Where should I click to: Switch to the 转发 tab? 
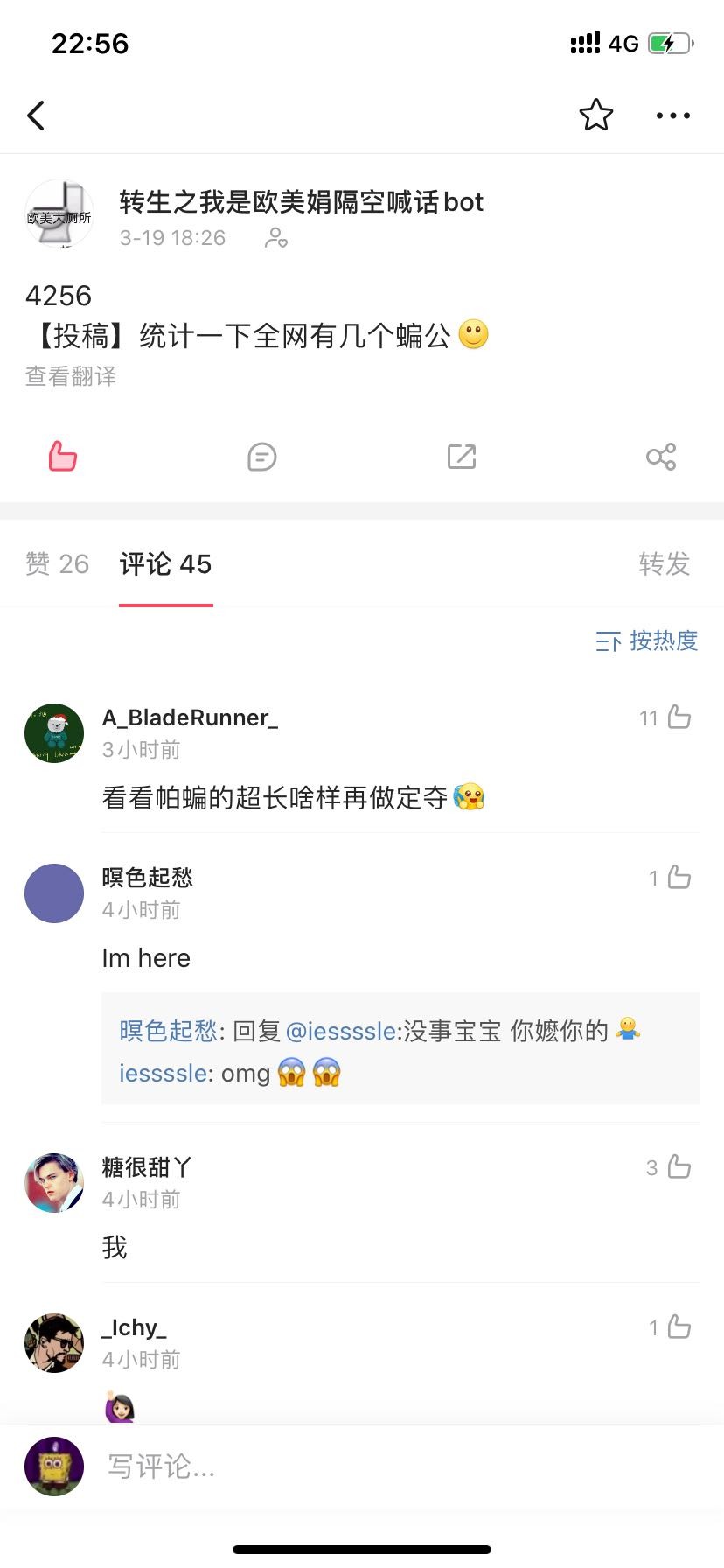(x=664, y=564)
